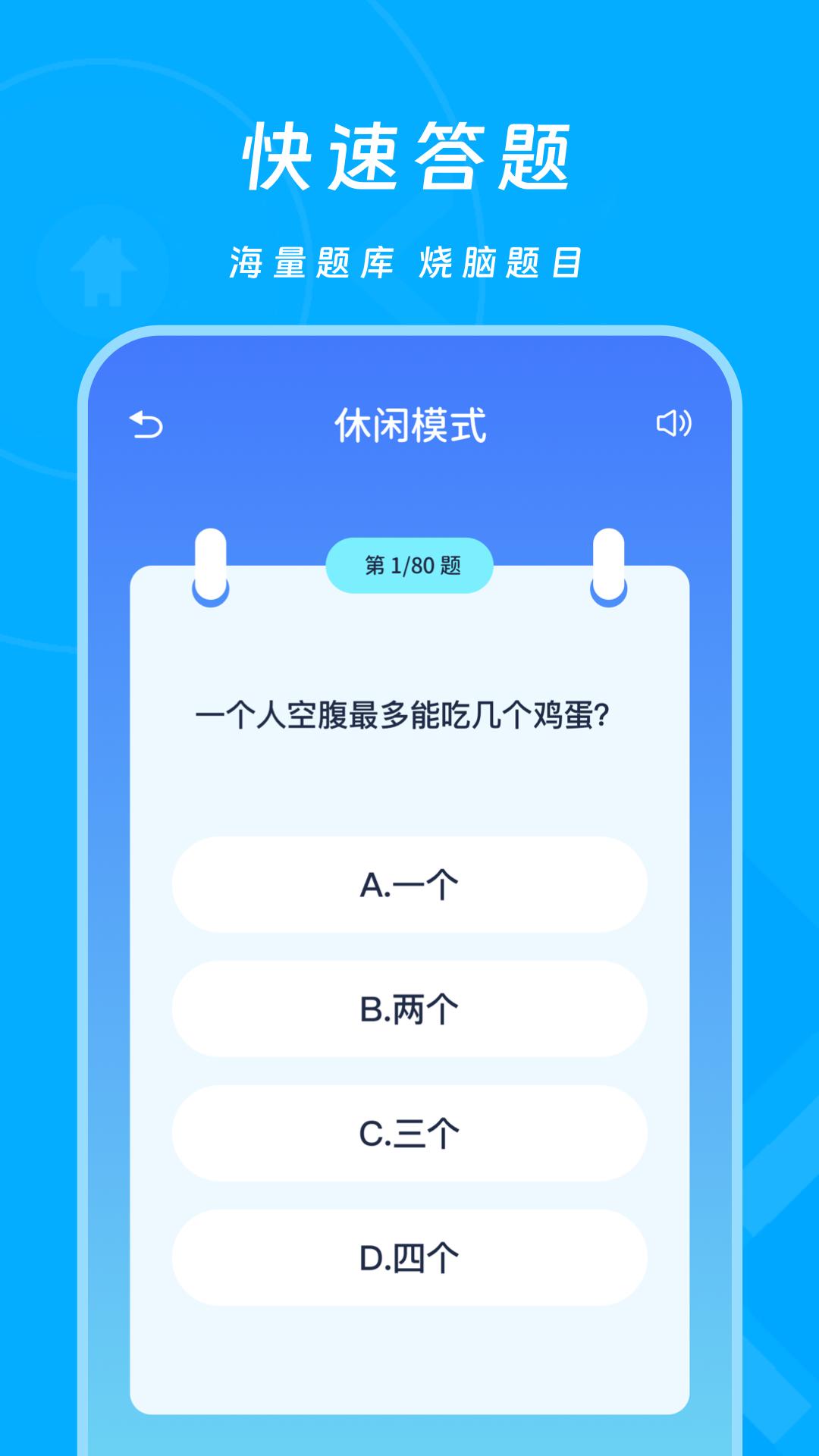Tap the 第 1/80 题 progress badge
Screen dimensions: 819x1456
tap(409, 563)
